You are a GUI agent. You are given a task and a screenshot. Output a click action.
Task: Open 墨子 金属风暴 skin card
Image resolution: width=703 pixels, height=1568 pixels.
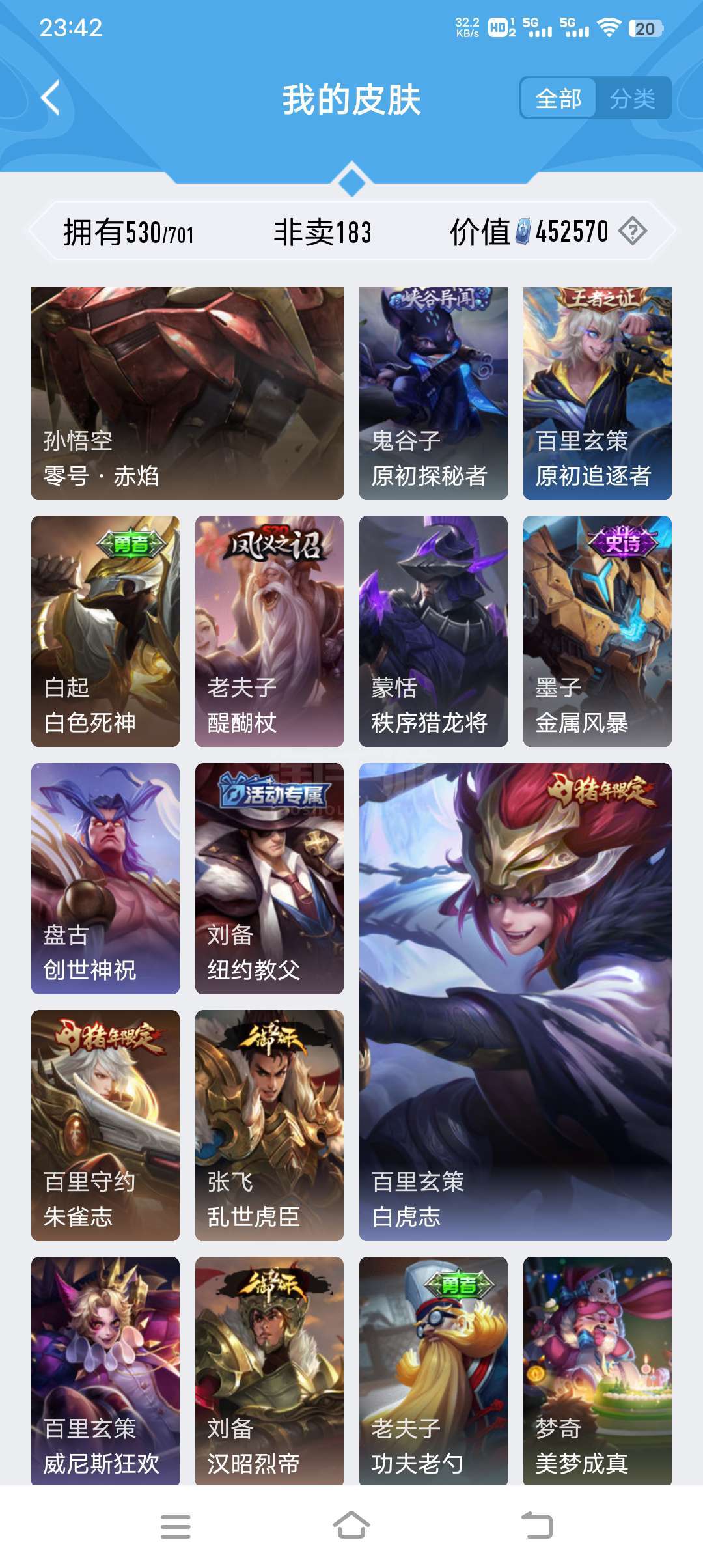[598, 631]
